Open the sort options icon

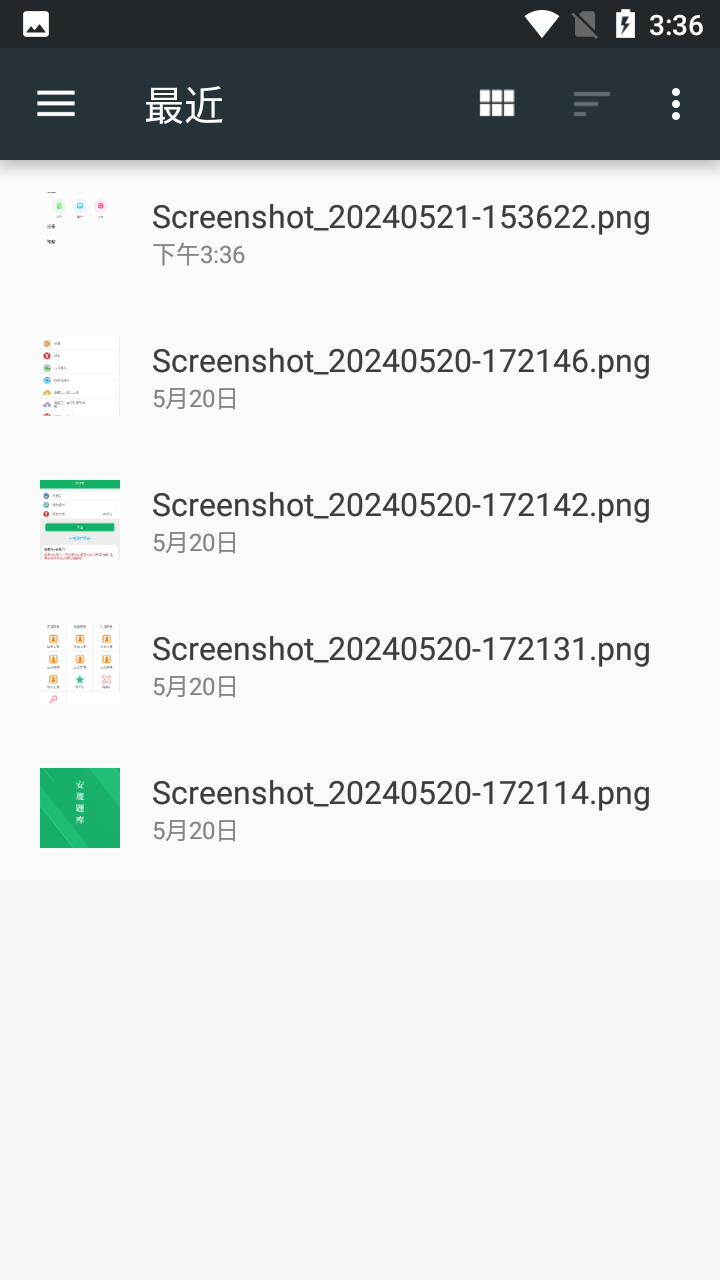pos(590,103)
